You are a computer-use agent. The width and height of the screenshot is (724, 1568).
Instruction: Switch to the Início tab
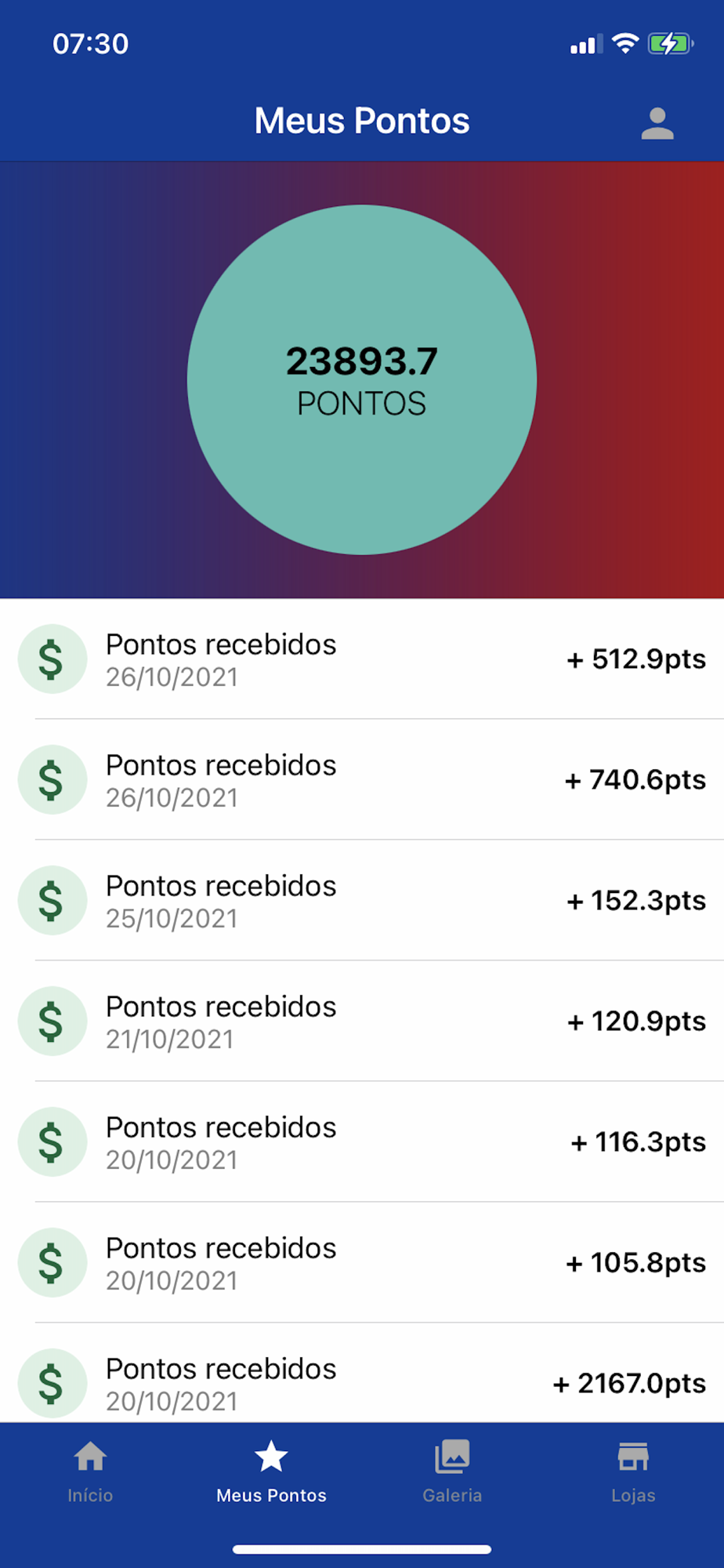point(90,1472)
